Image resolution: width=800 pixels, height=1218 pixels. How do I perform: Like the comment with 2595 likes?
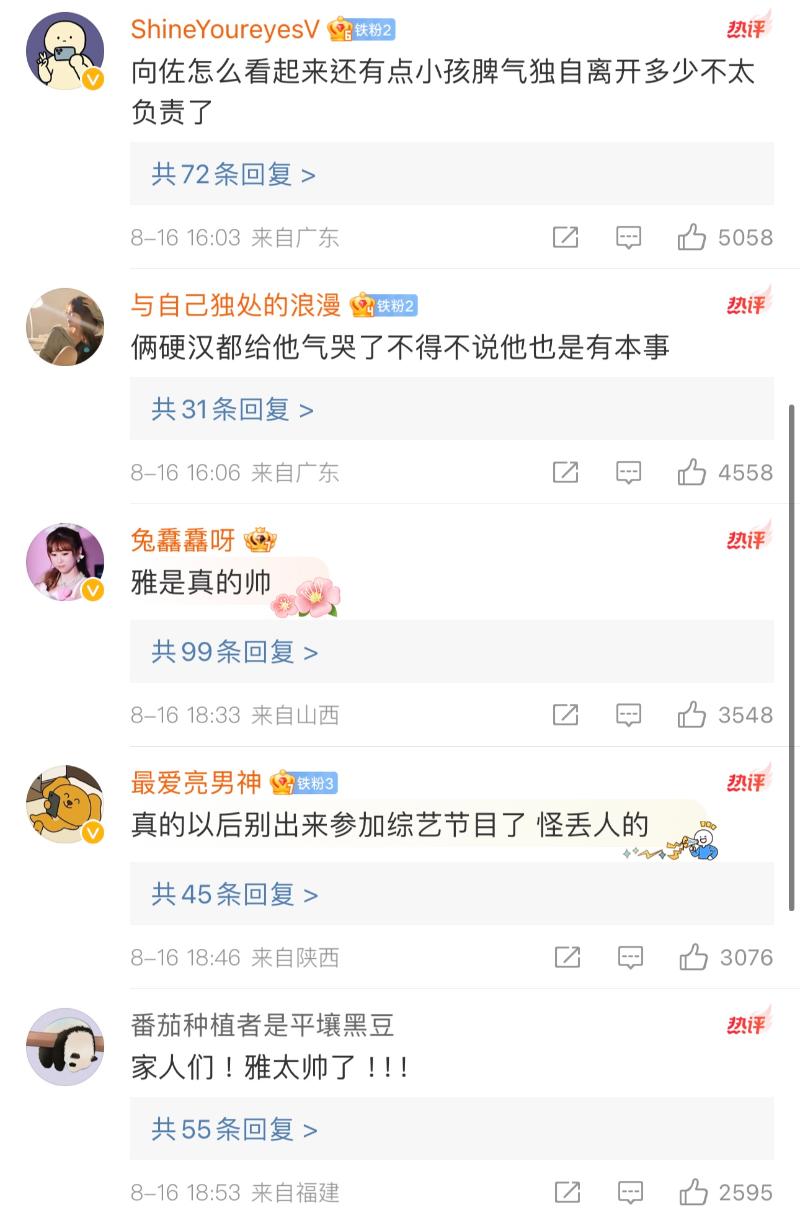[x=693, y=1192]
